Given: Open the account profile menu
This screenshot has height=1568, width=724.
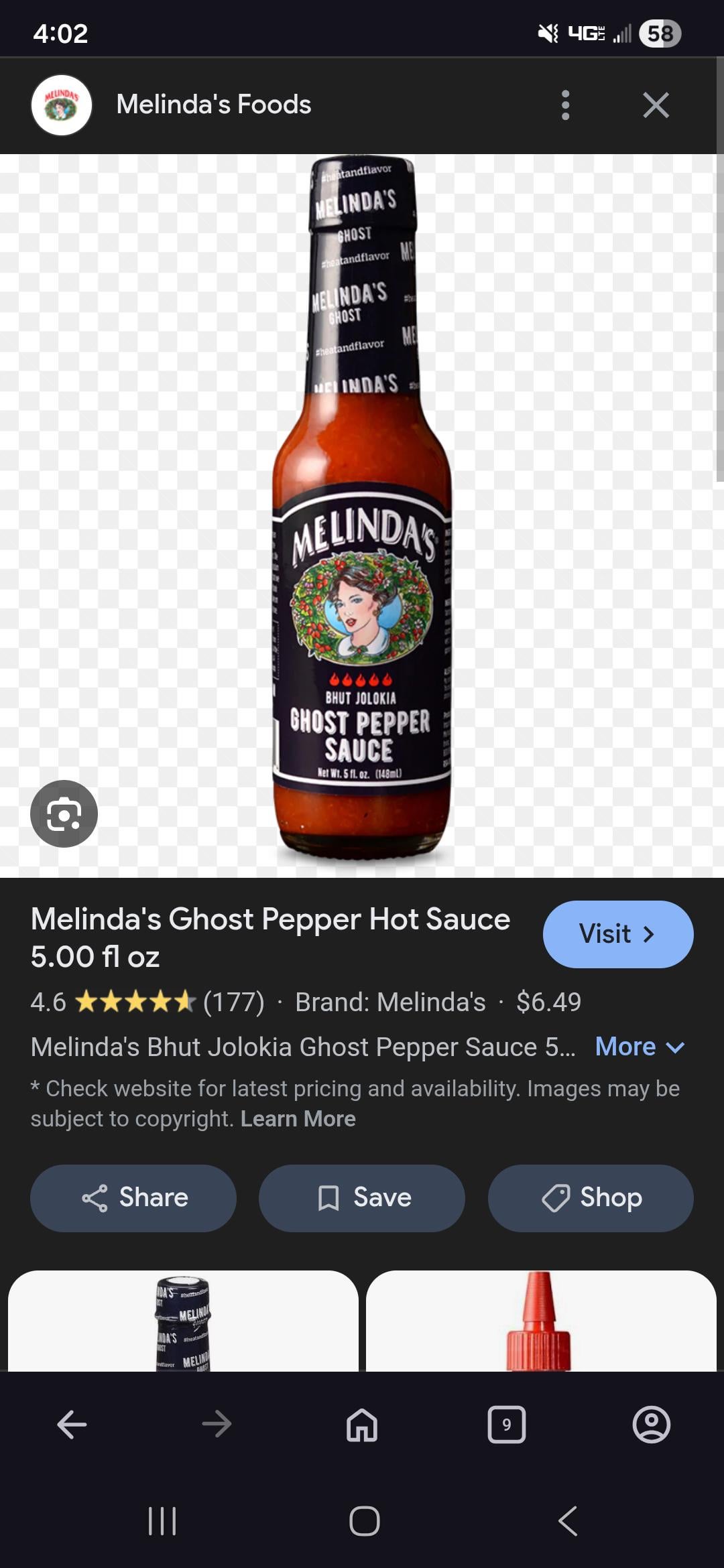Looking at the screenshot, I should click(651, 1424).
